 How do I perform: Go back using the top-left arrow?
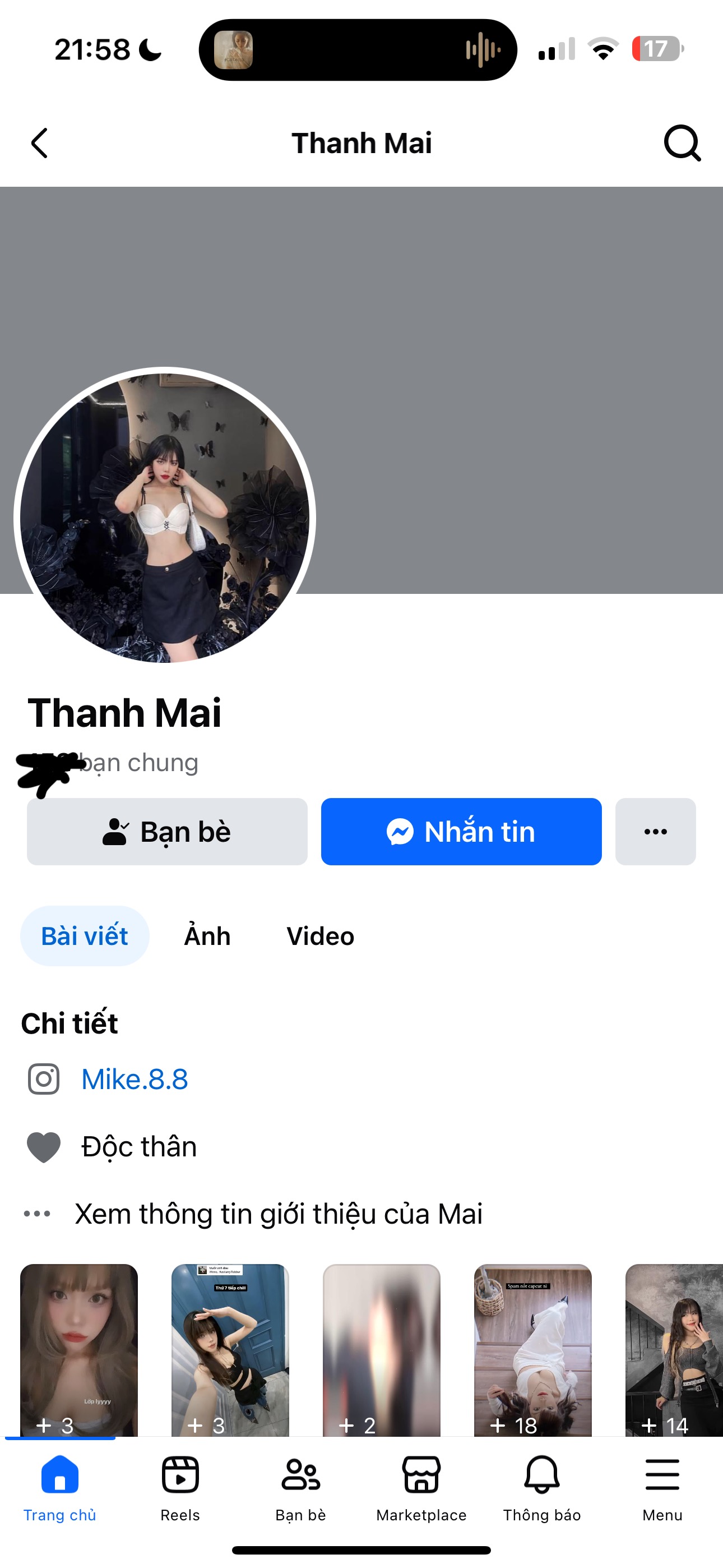[40, 144]
